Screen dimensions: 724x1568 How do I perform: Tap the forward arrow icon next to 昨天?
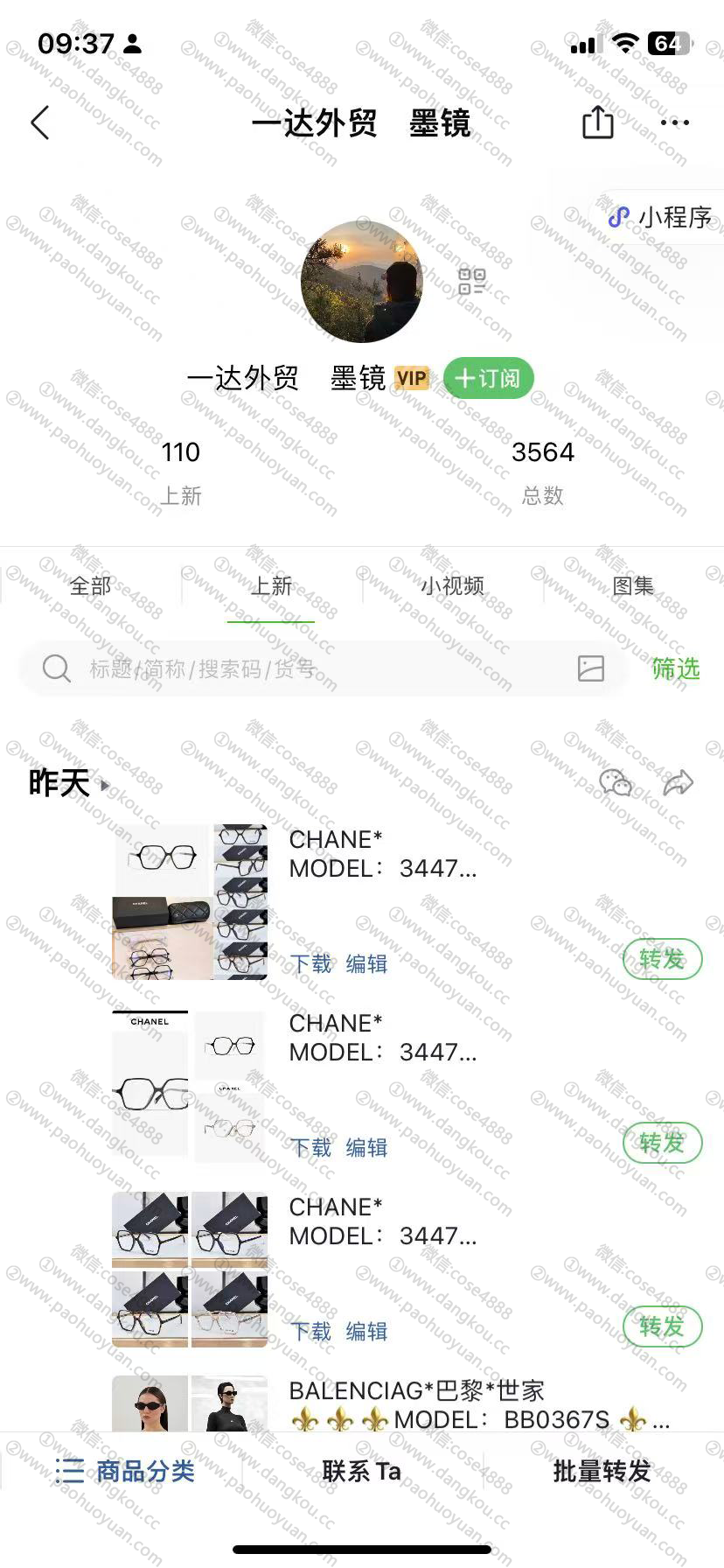679,782
